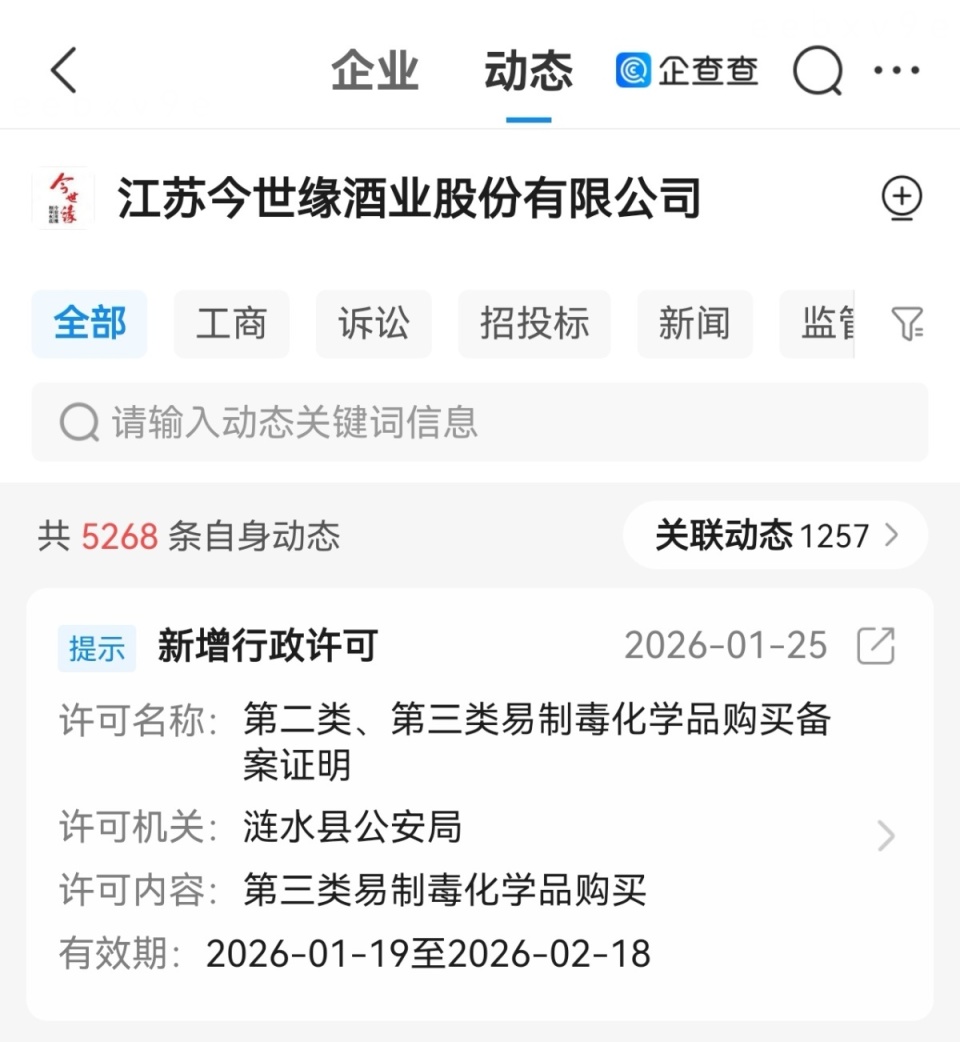Image resolution: width=960 pixels, height=1042 pixels.
Task: Open the 江苏今世缘酒业股份有限公司 company name link
Action: click(410, 198)
